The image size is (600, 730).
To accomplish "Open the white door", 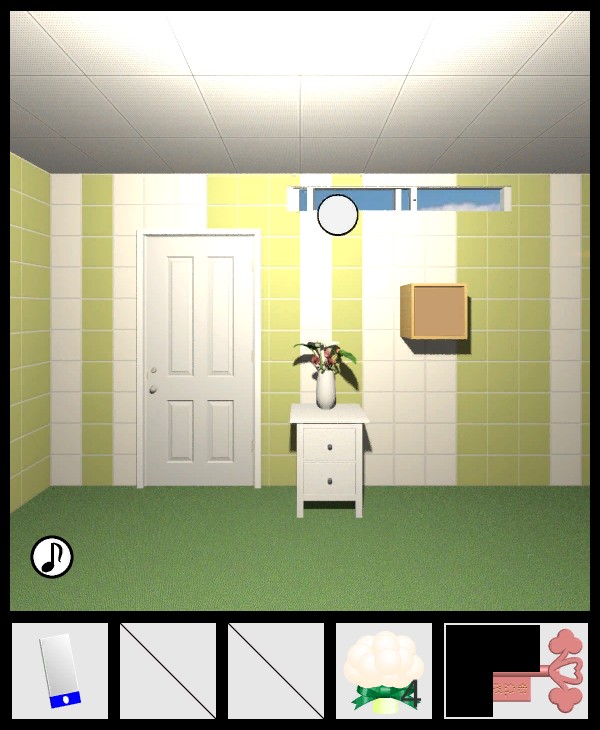I will [x=200, y=360].
